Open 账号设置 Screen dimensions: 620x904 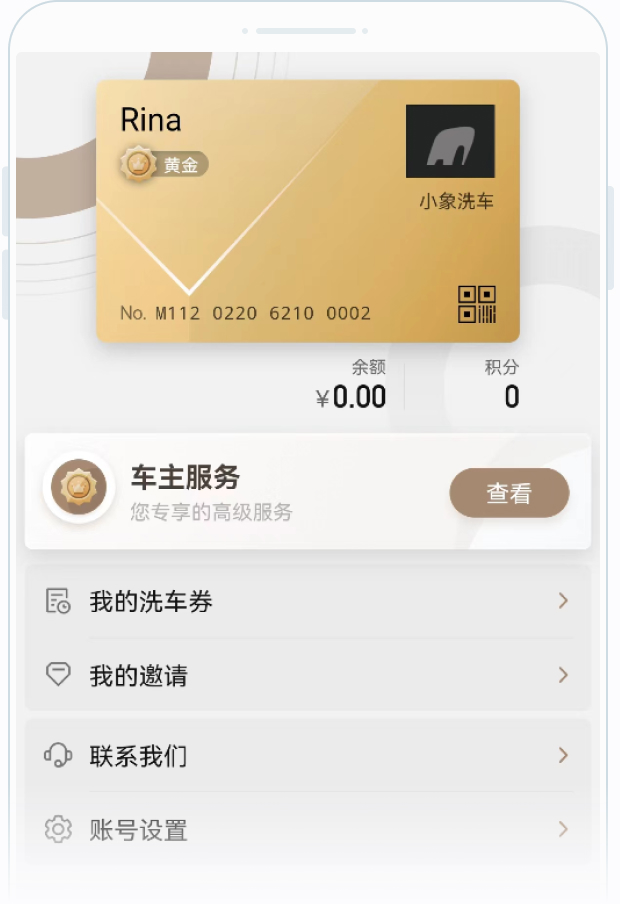coord(307,829)
